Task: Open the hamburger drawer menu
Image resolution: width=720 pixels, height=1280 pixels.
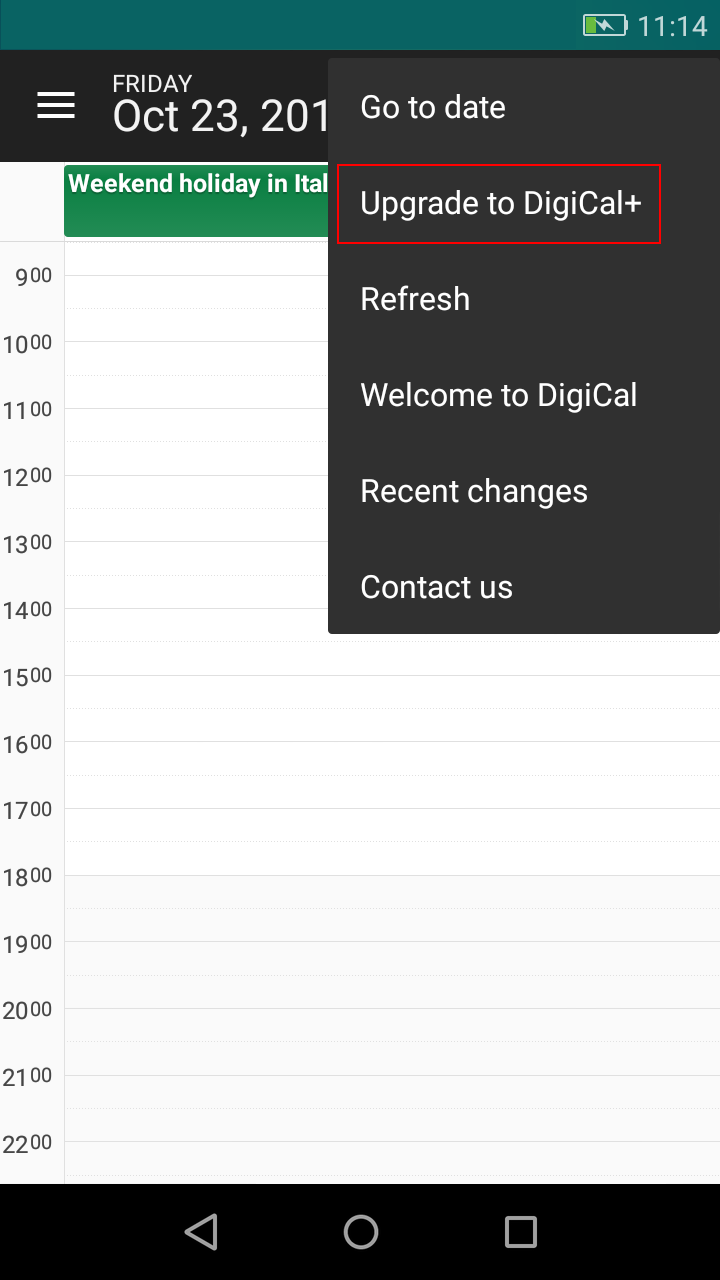Action: pyautogui.click(x=56, y=106)
